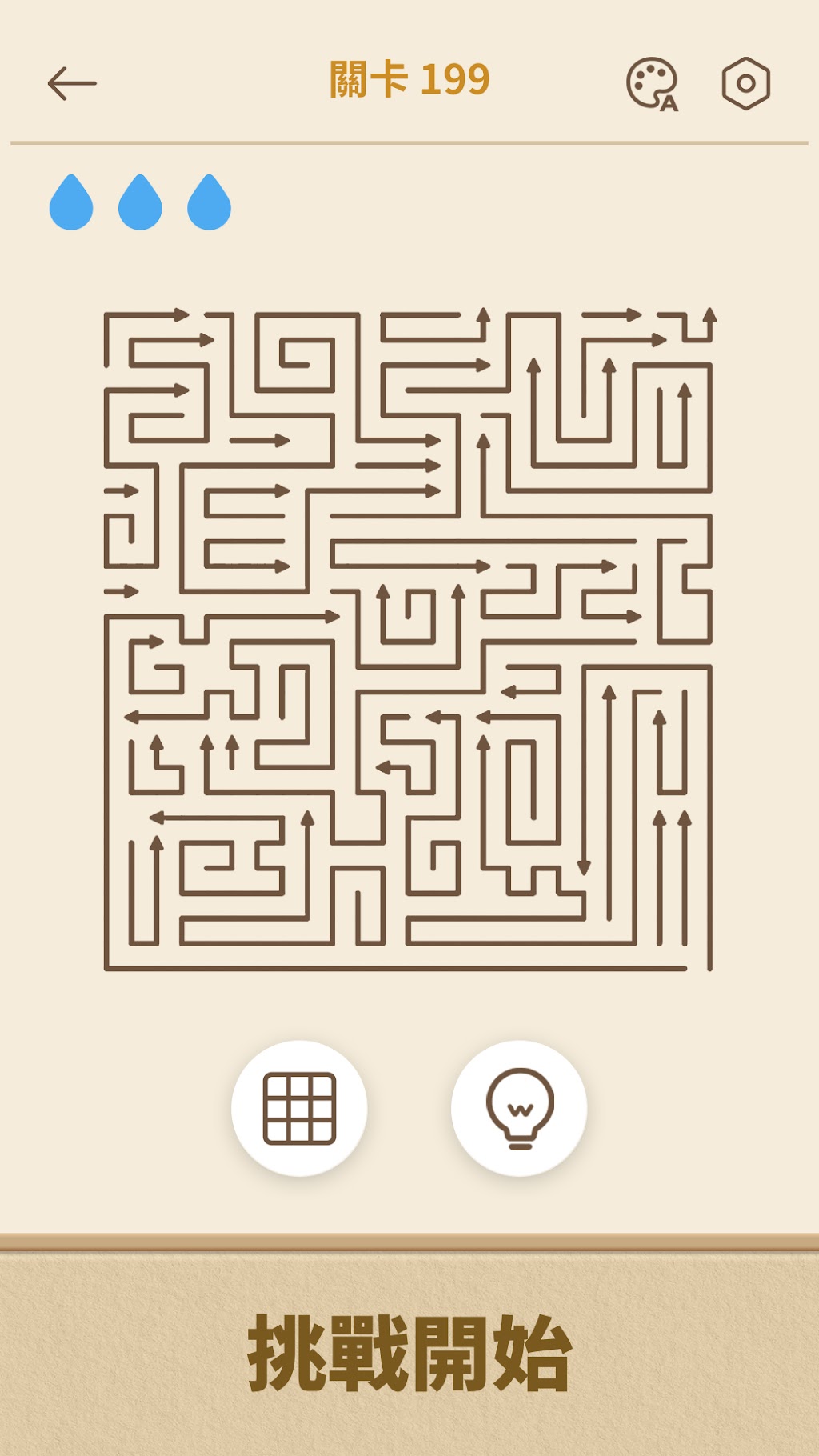The image size is (819, 1456).
Task: Go back using the top-left arrow
Action: [72, 83]
